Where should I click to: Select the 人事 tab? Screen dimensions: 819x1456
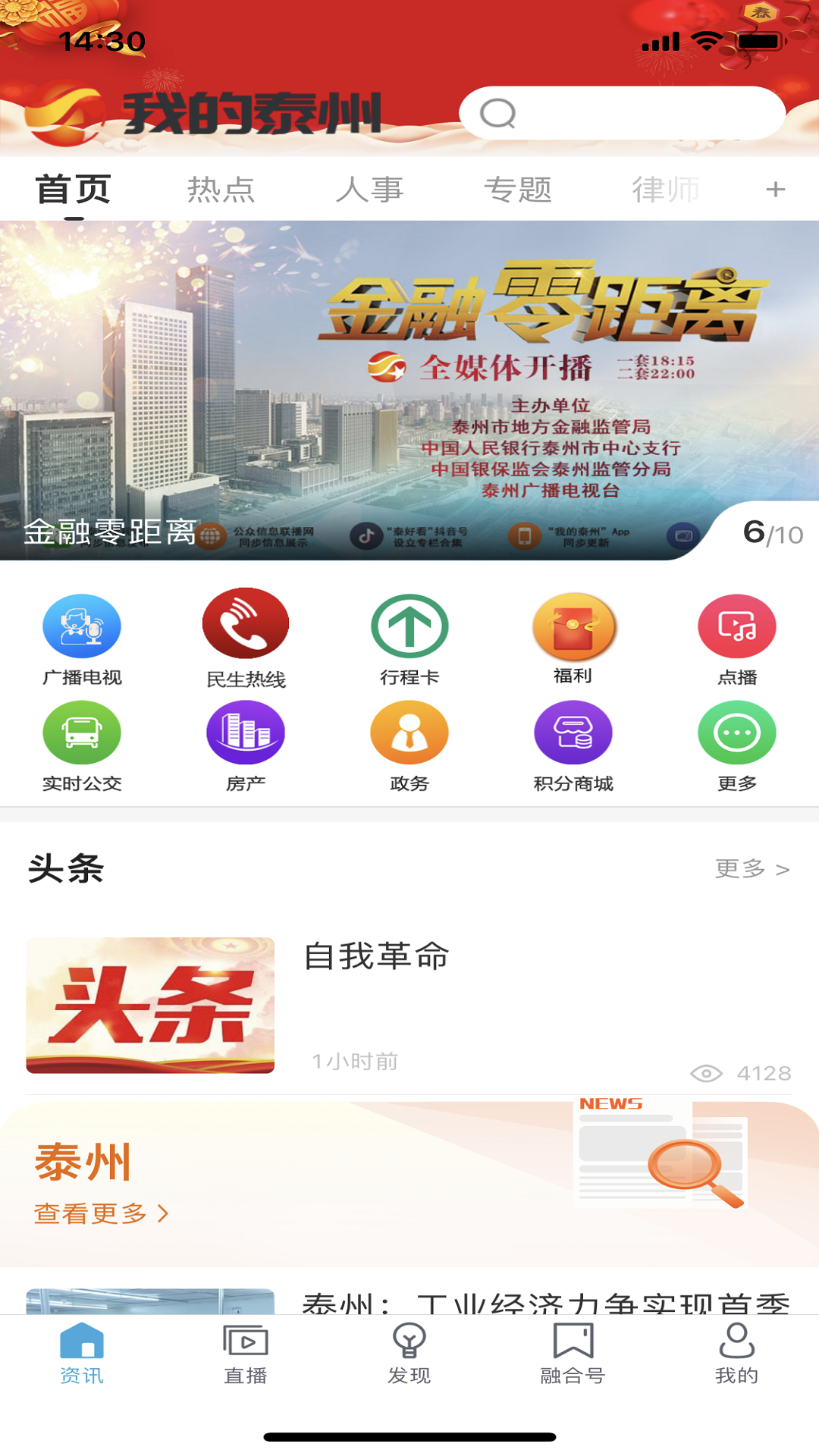point(369,190)
